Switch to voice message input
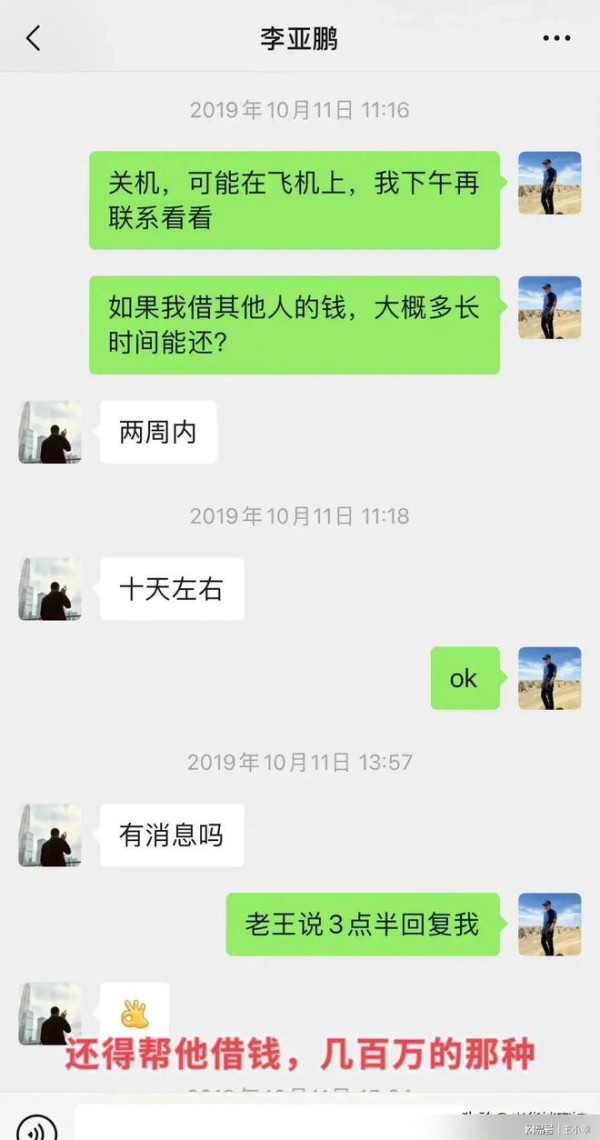The height and width of the screenshot is (1140, 600). point(37,1126)
